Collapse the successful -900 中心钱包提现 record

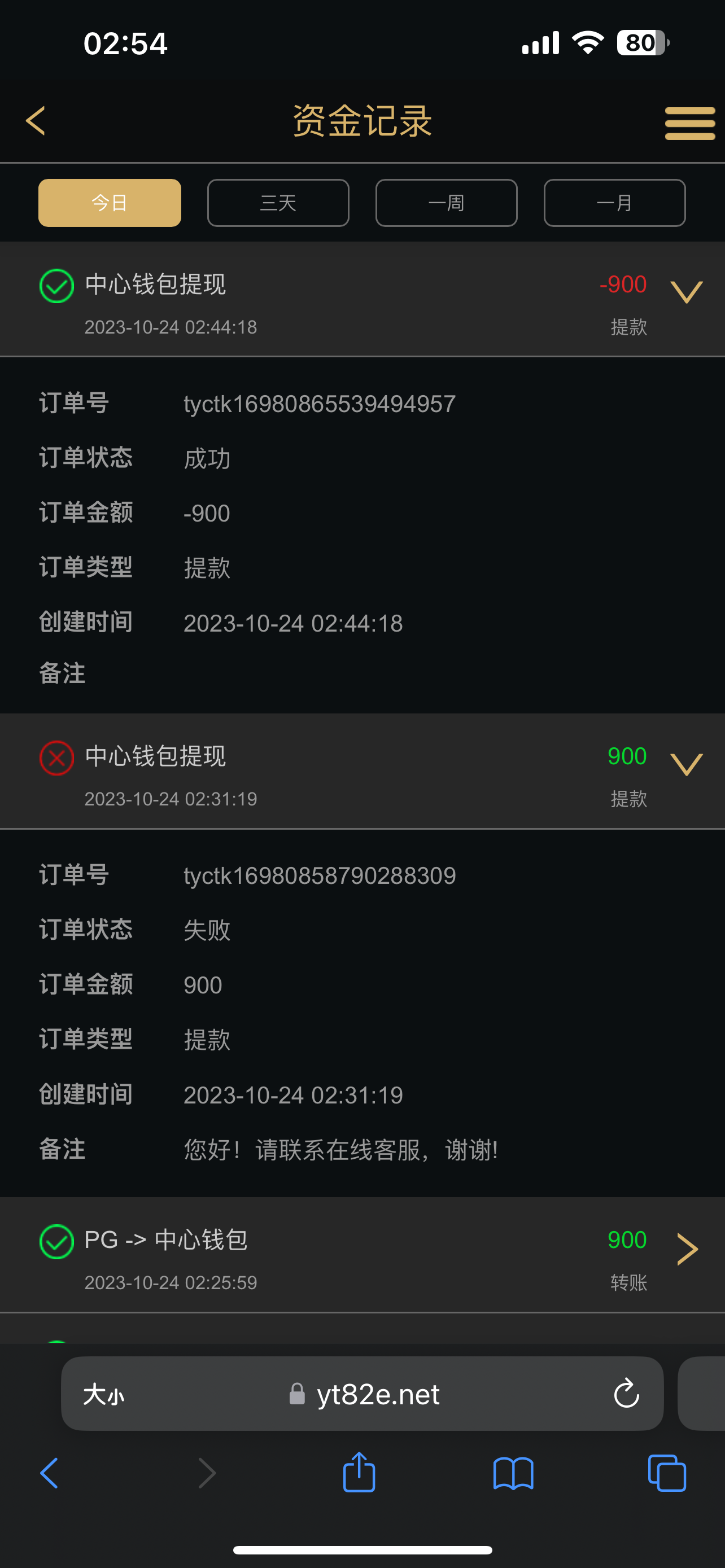pos(686,292)
